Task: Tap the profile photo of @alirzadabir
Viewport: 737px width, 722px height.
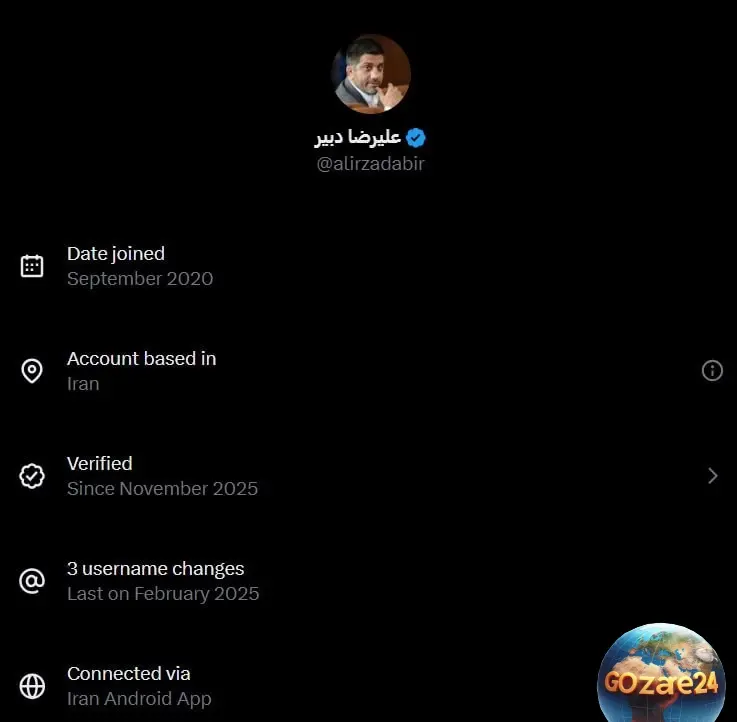Action: 371,75
